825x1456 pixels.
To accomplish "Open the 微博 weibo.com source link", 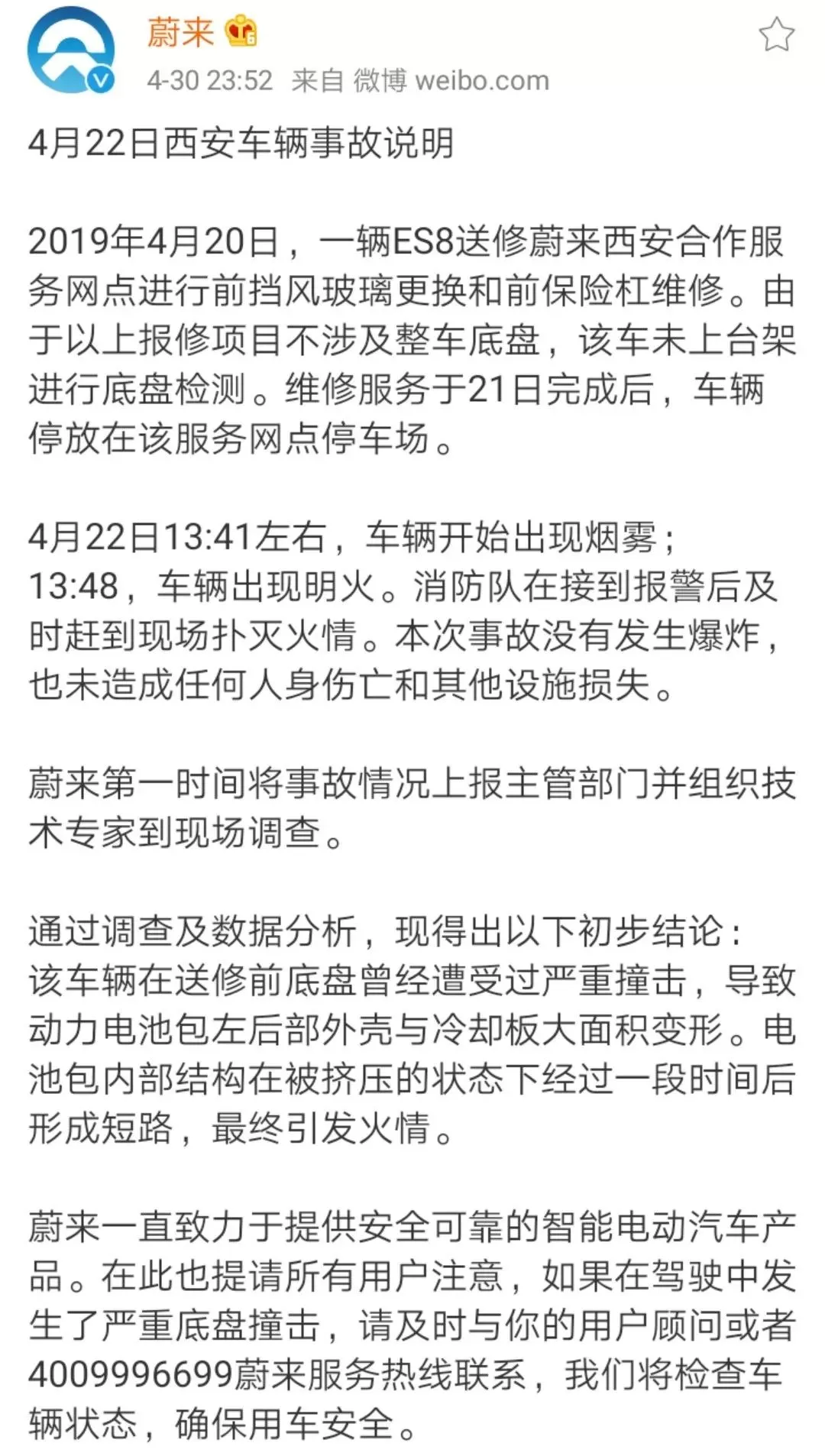I will [x=451, y=80].
